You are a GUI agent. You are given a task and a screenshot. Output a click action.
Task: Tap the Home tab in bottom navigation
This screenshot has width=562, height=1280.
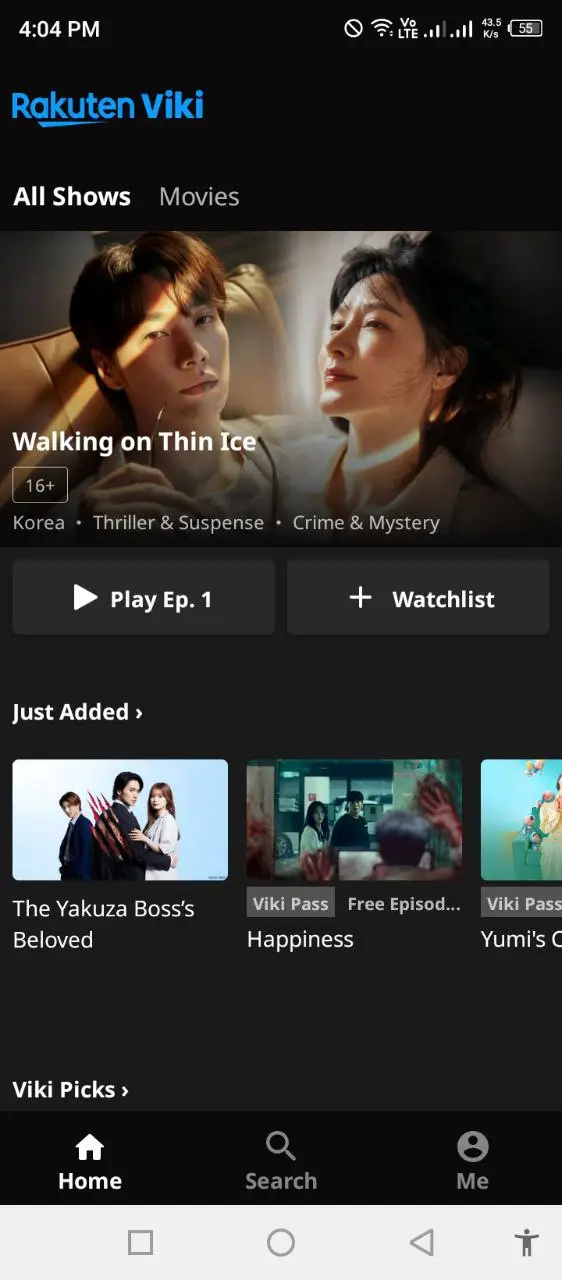pos(90,1161)
